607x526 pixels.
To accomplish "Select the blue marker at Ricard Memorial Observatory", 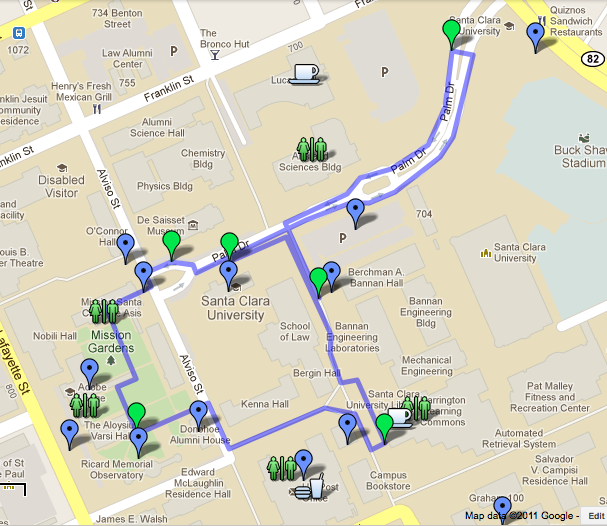I will click(x=140, y=440).
